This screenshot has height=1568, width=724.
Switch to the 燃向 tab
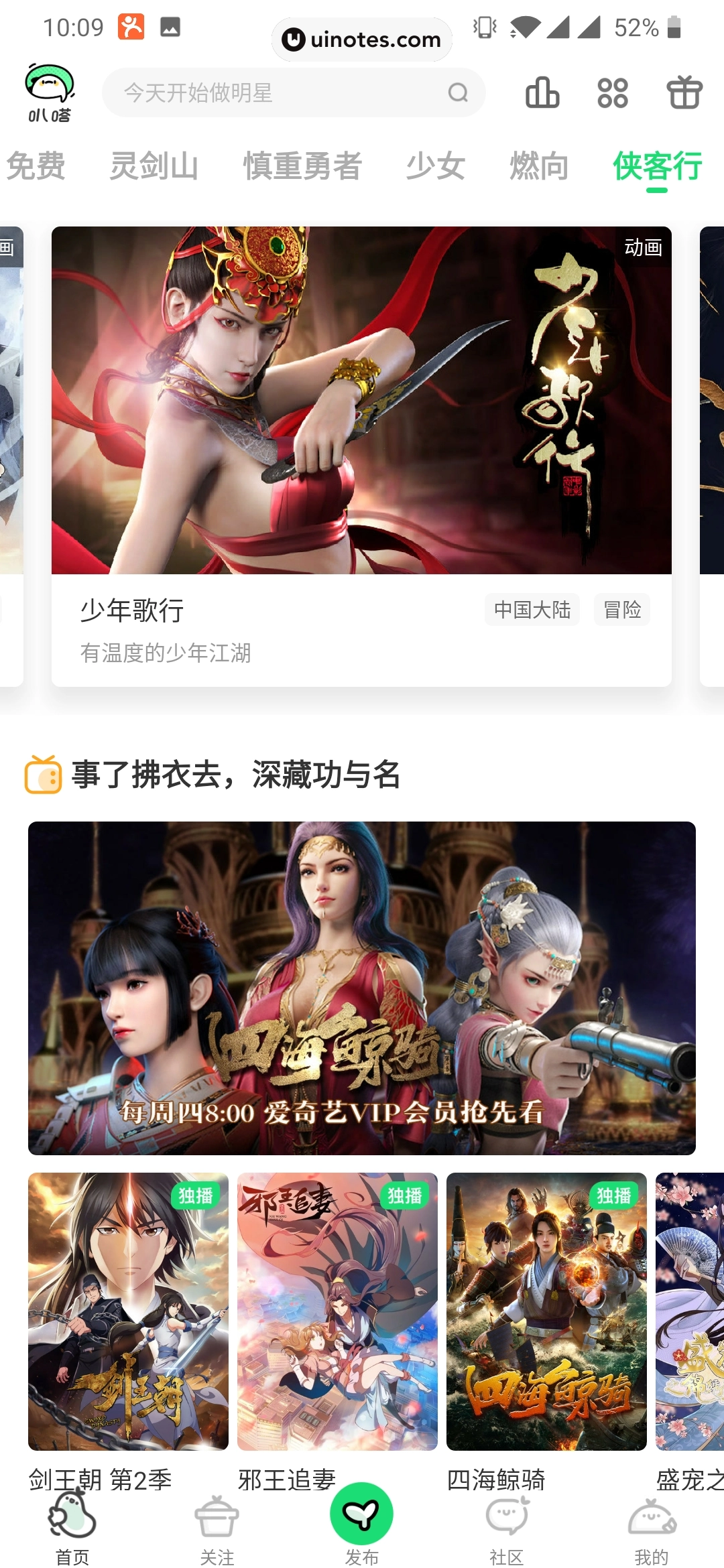(x=539, y=166)
